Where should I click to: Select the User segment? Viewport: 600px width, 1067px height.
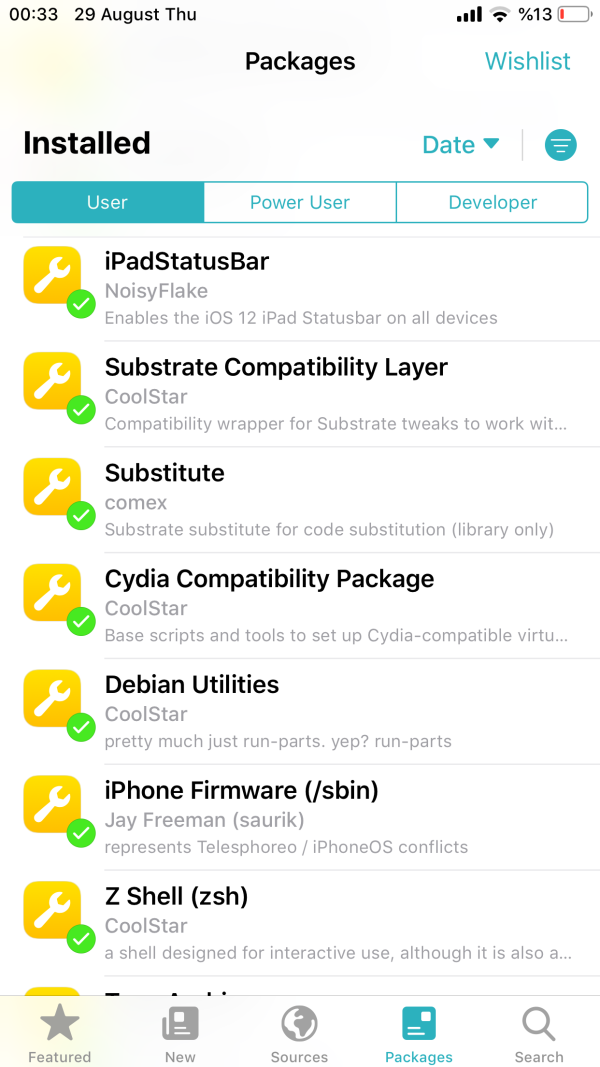click(x=107, y=202)
